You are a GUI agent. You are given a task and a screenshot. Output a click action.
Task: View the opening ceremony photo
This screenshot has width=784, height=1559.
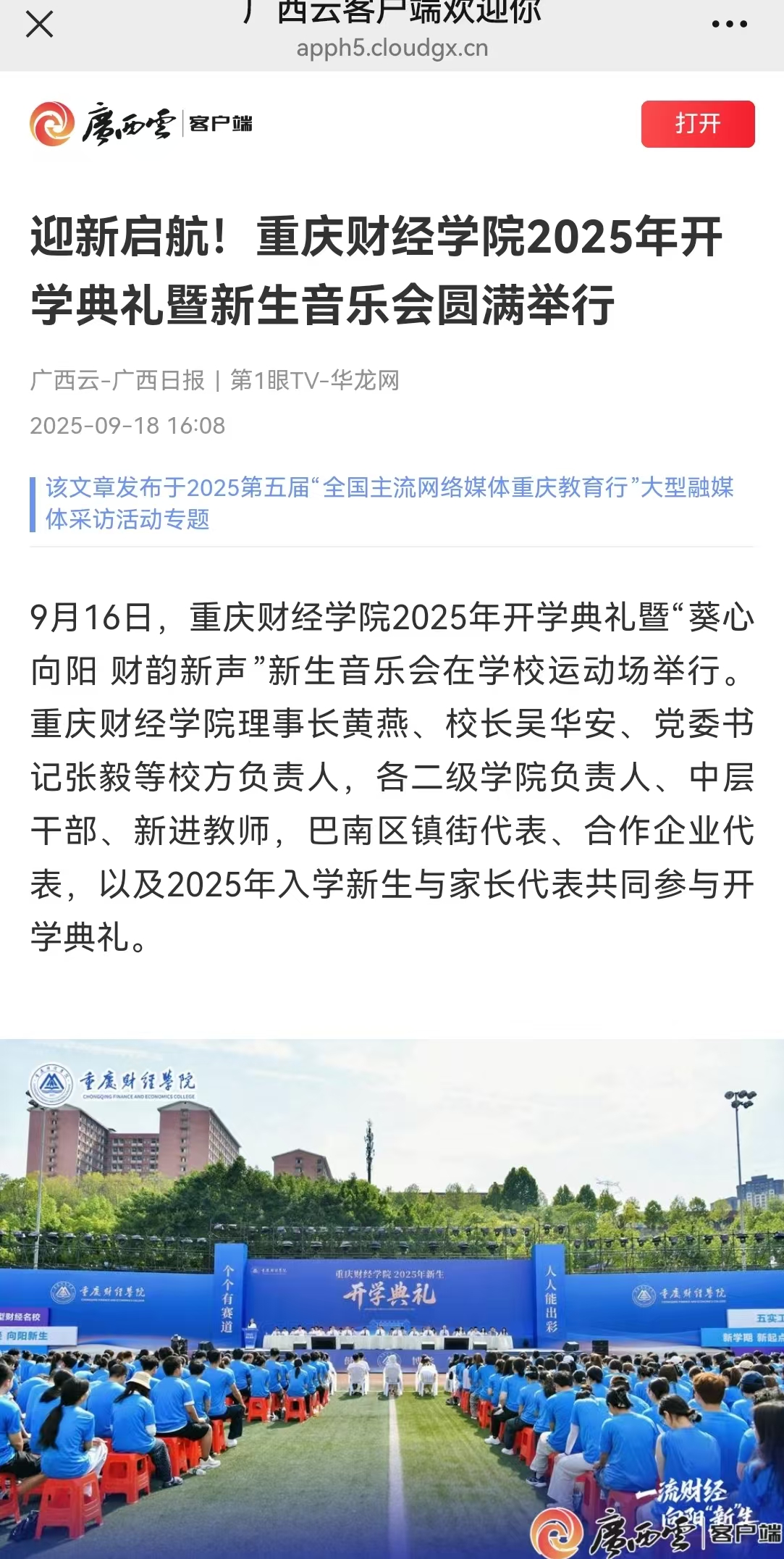pyautogui.click(x=392, y=1298)
